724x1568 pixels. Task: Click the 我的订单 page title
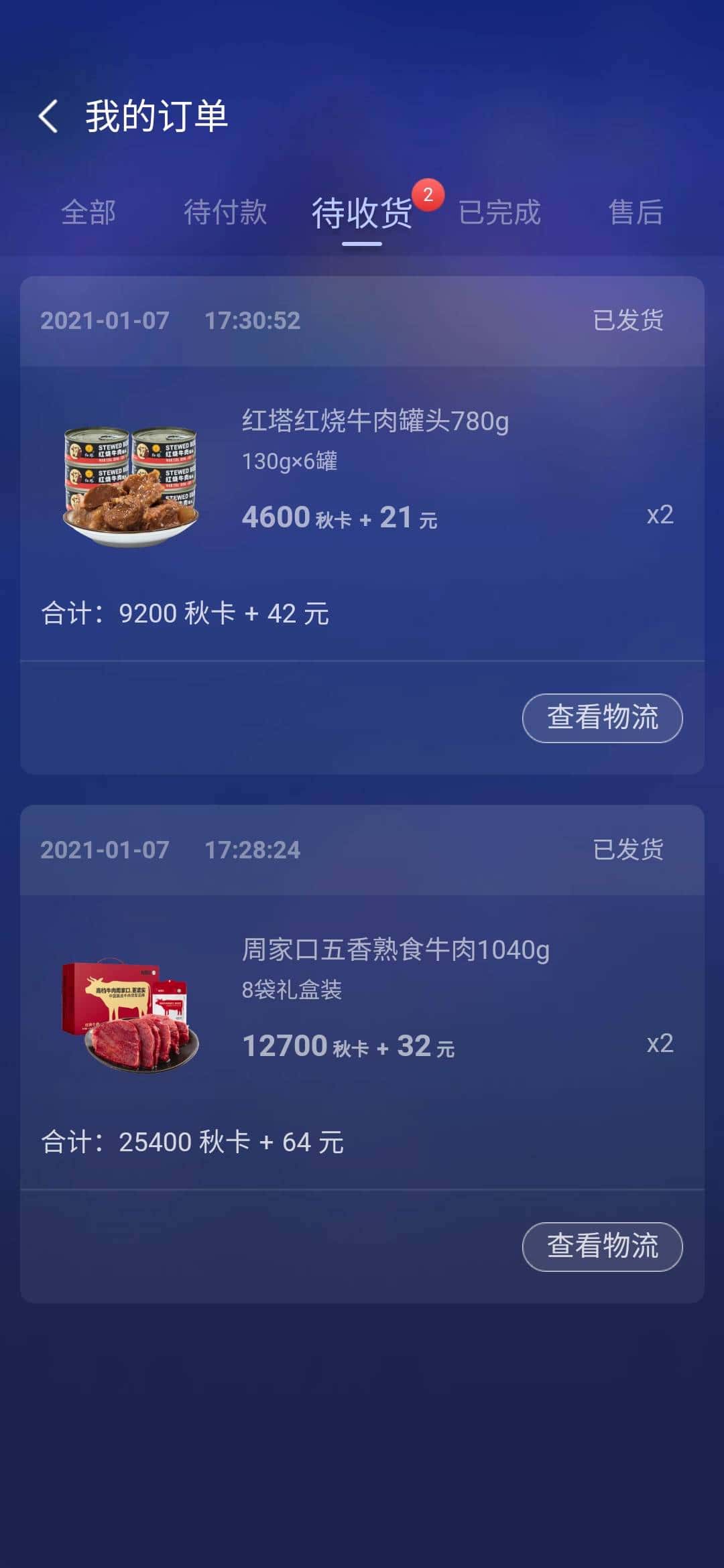(x=157, y=117)
